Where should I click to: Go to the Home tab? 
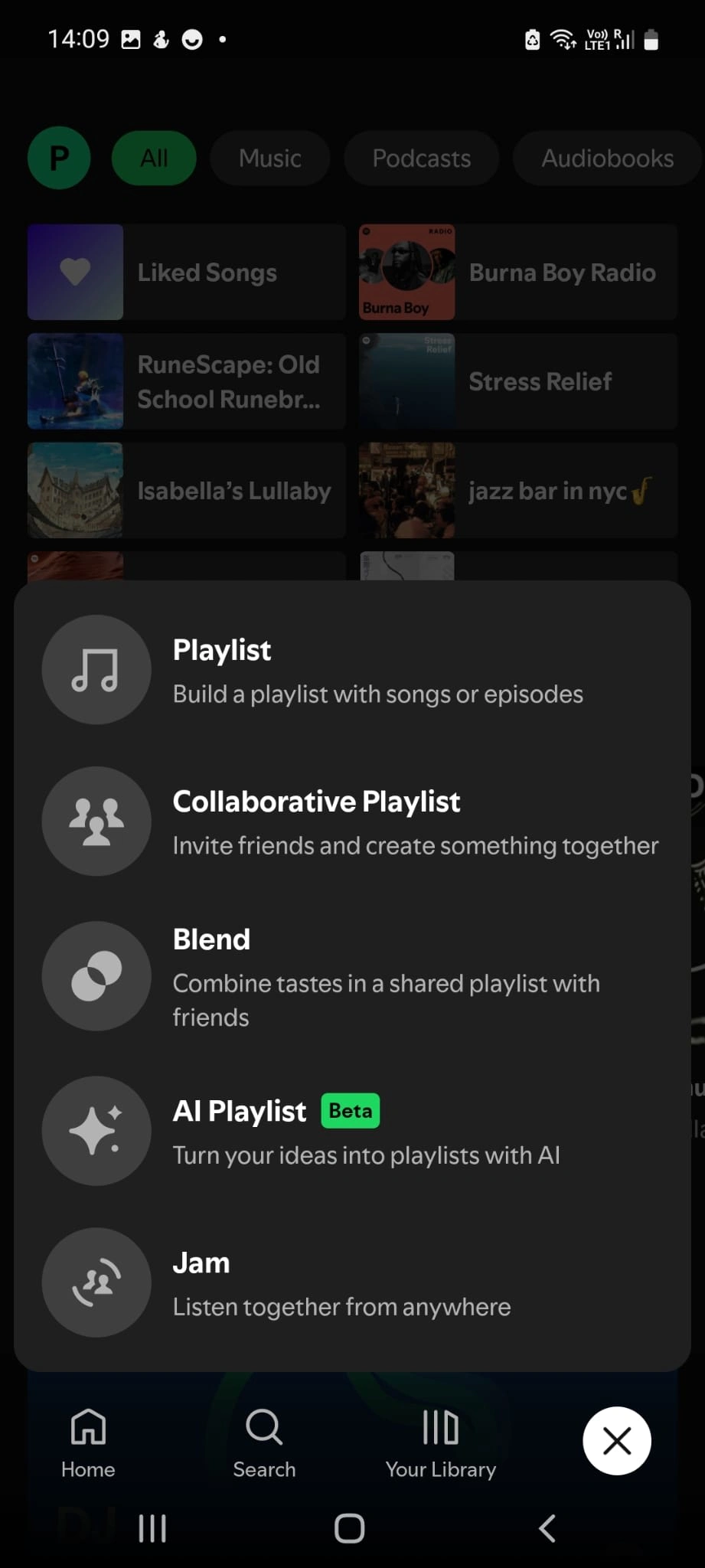(88, 1444)
